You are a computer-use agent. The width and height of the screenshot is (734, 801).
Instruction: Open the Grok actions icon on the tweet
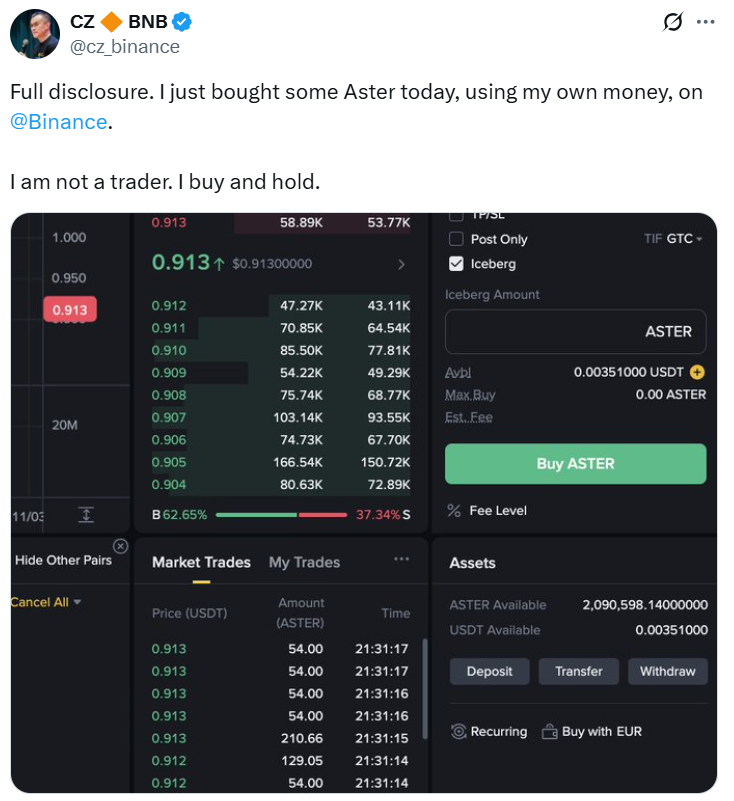[672, 20]
